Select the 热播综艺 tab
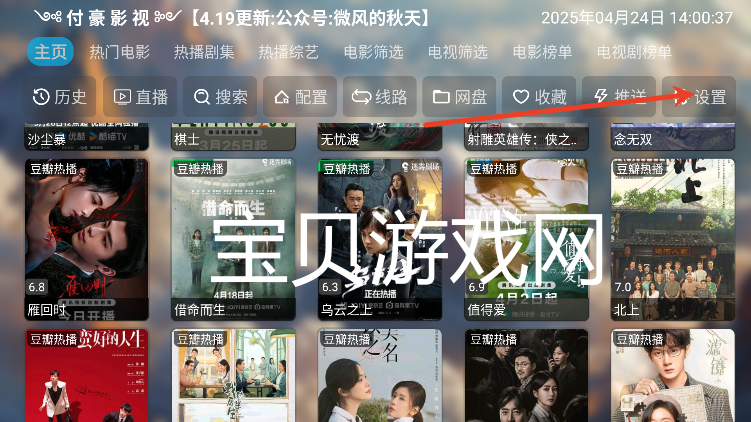Screen dimensions: 751x422 coord(289,52)
